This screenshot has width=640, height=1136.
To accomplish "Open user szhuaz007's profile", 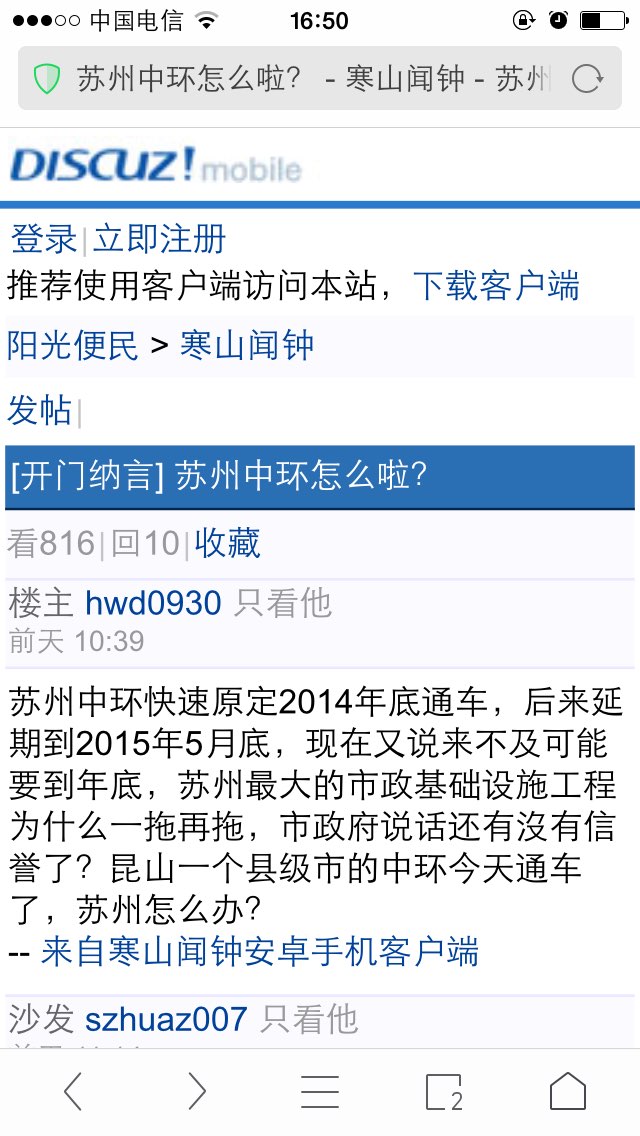I will [166, 1019].
